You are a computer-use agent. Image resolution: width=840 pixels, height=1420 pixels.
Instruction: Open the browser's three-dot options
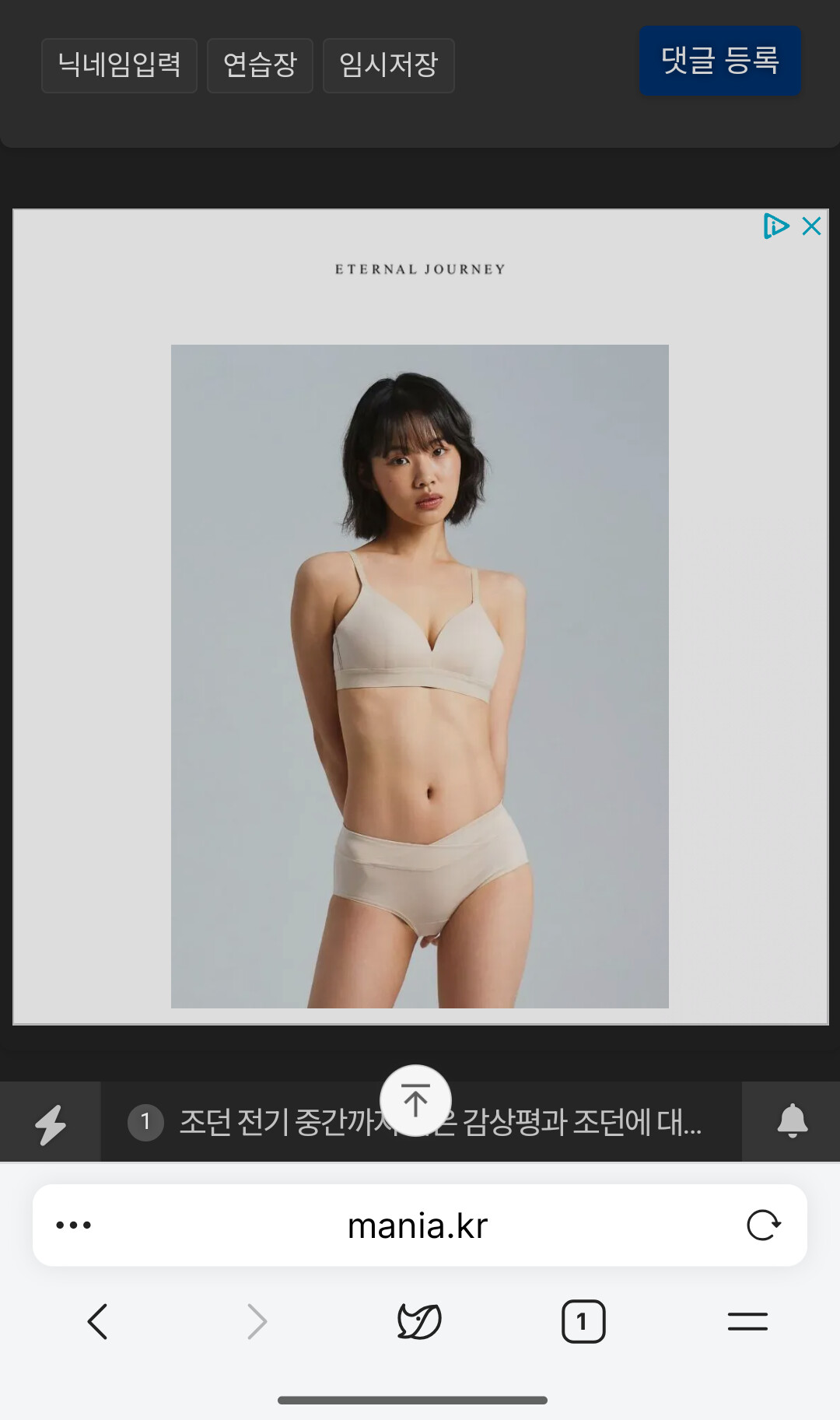pyautogui.click(x=74, y=1225)
